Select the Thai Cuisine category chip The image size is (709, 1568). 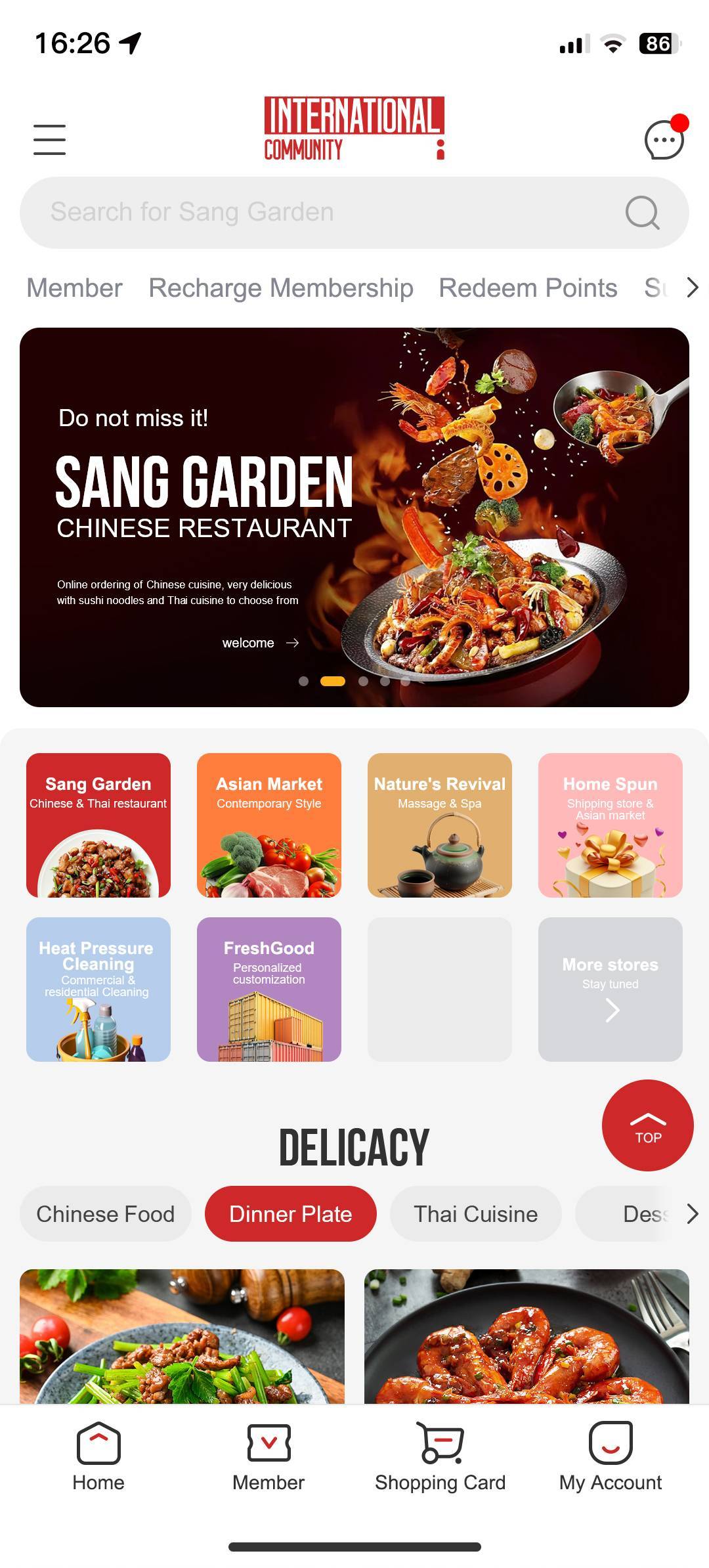476,1214
